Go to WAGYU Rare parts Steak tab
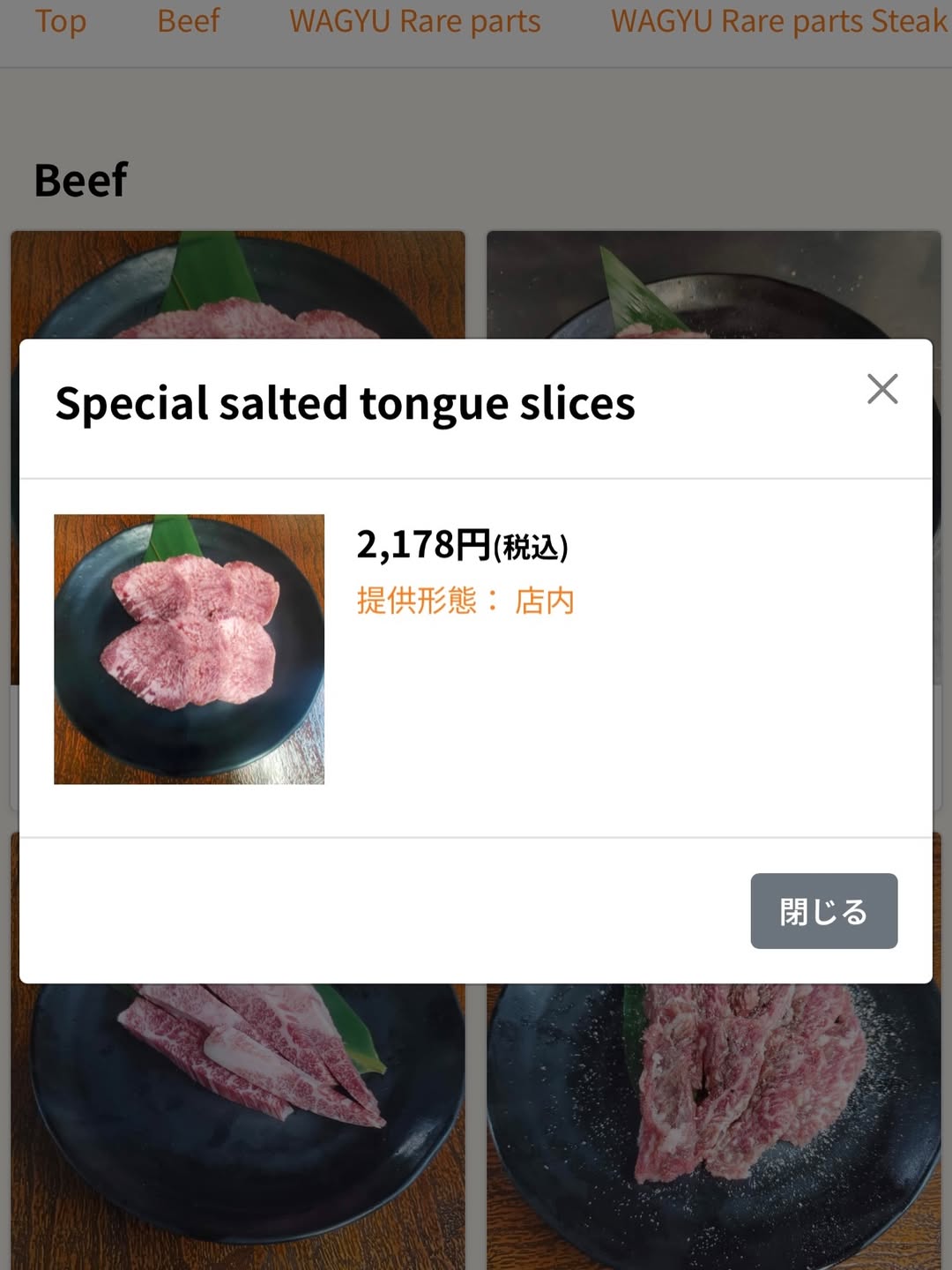 [x=778, y=21]
